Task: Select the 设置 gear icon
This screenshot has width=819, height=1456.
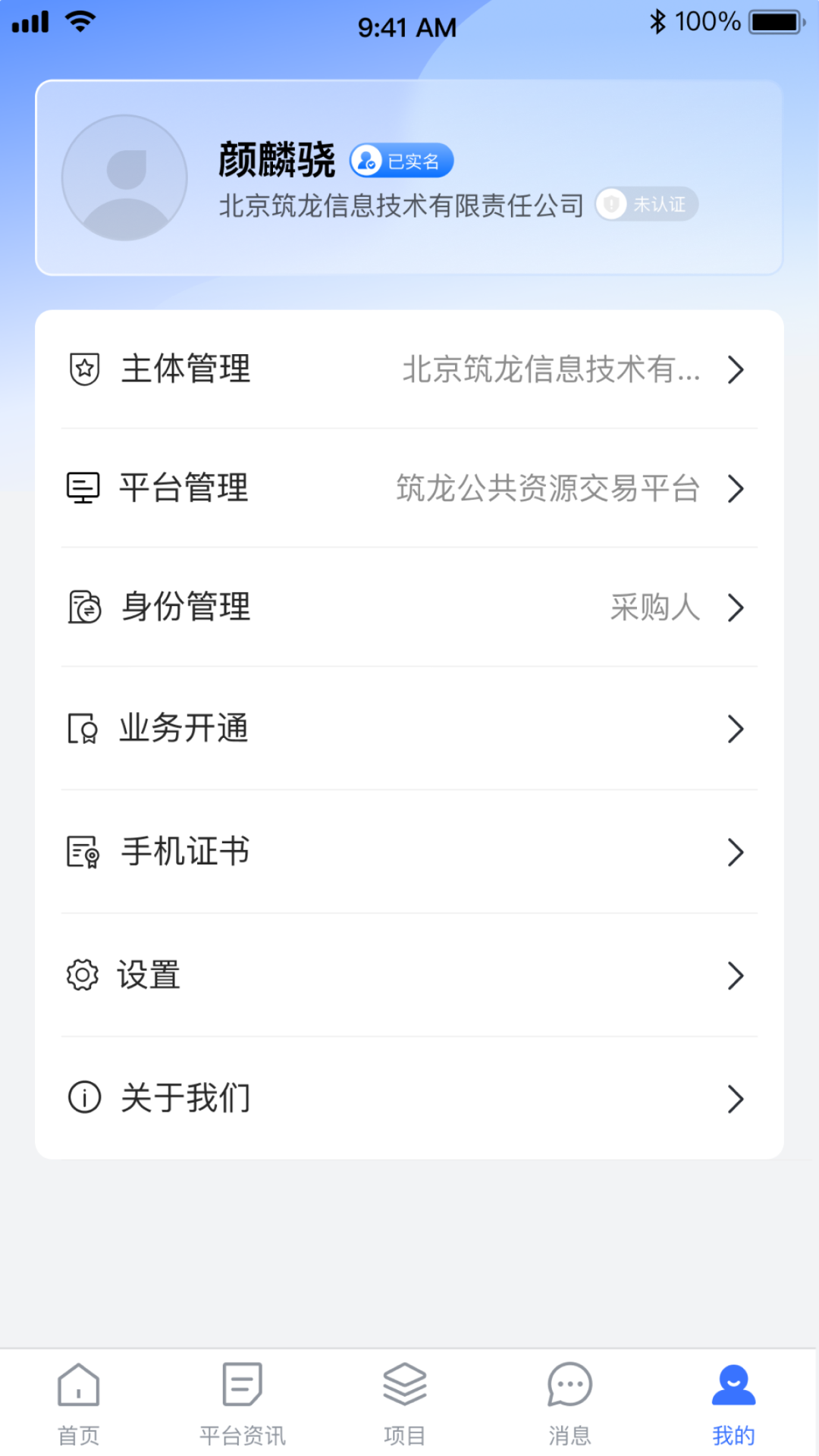Action: coord(83,975)
